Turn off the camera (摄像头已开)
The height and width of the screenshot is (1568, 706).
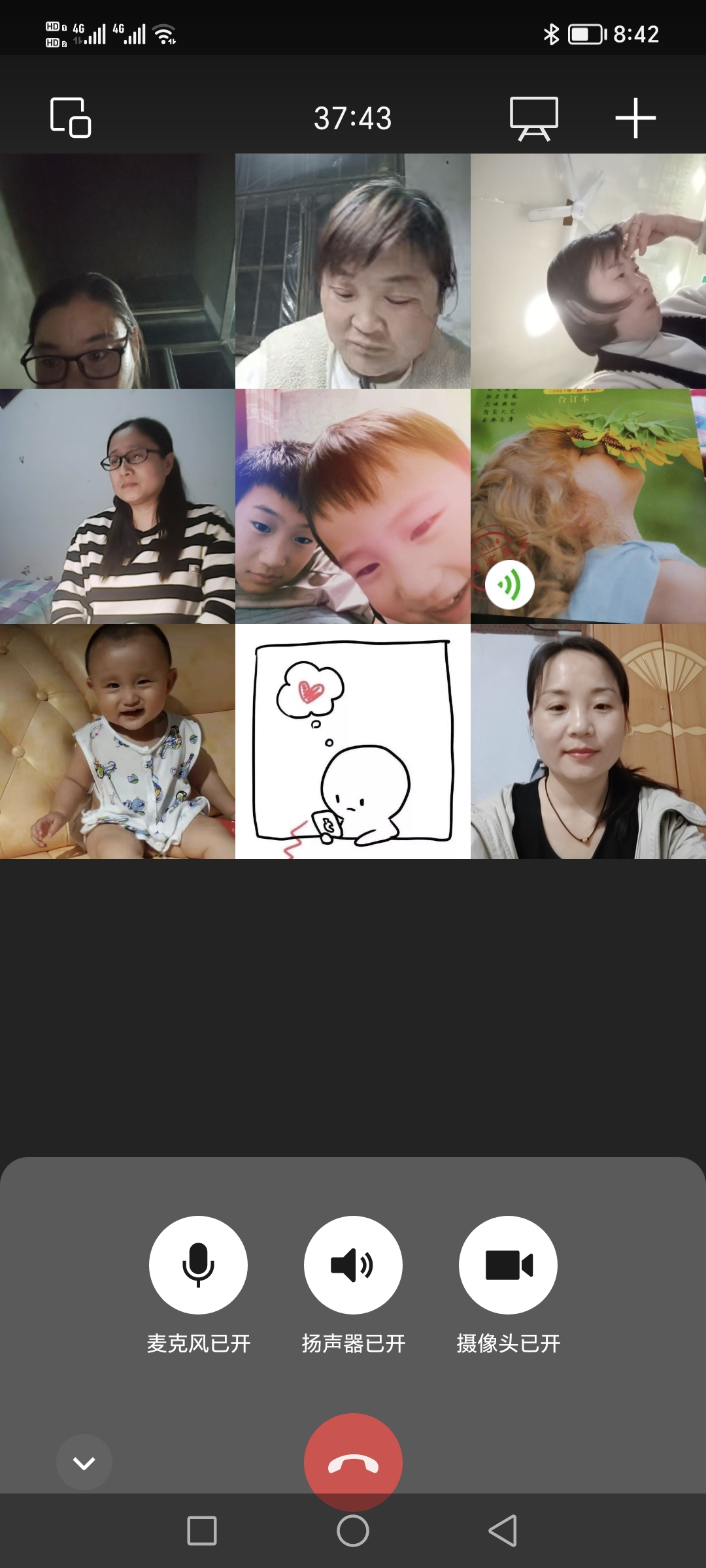508,1265
